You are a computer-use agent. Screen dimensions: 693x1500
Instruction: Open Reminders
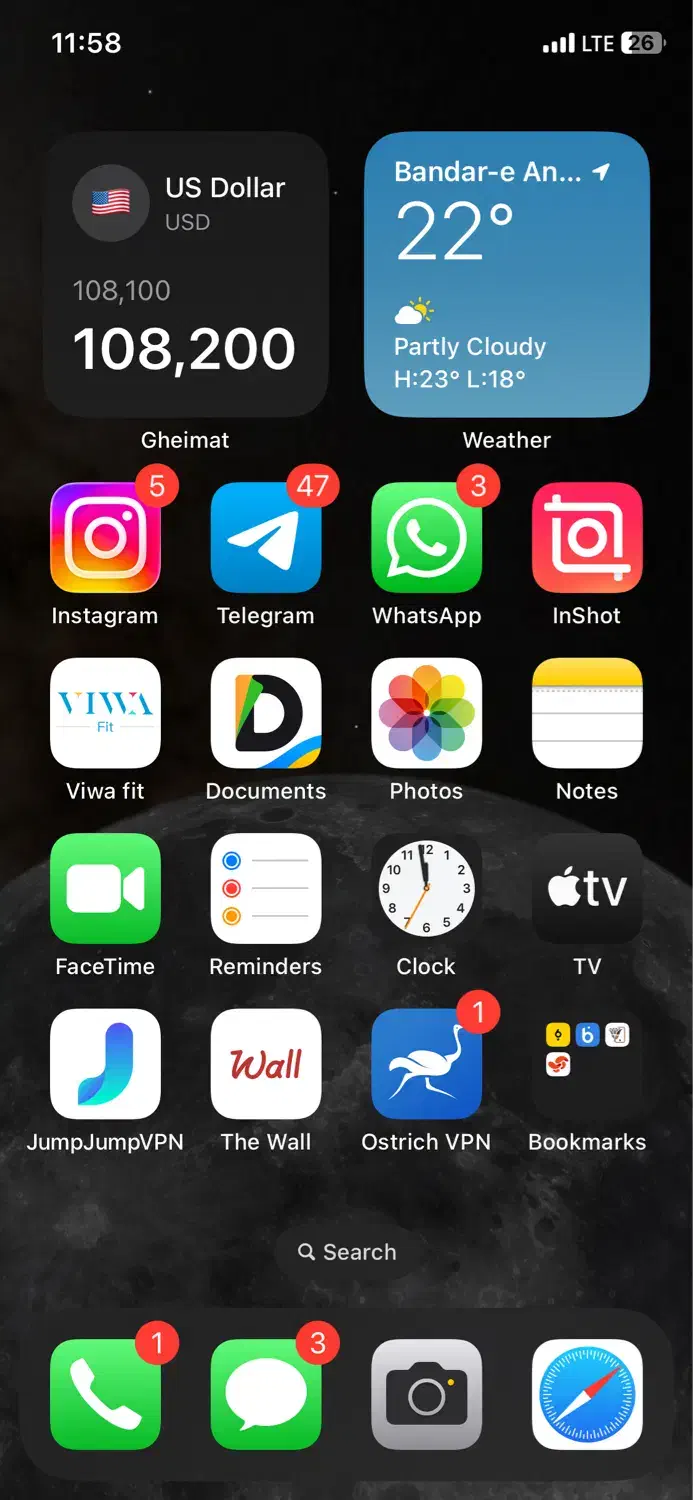click(266, 888)
